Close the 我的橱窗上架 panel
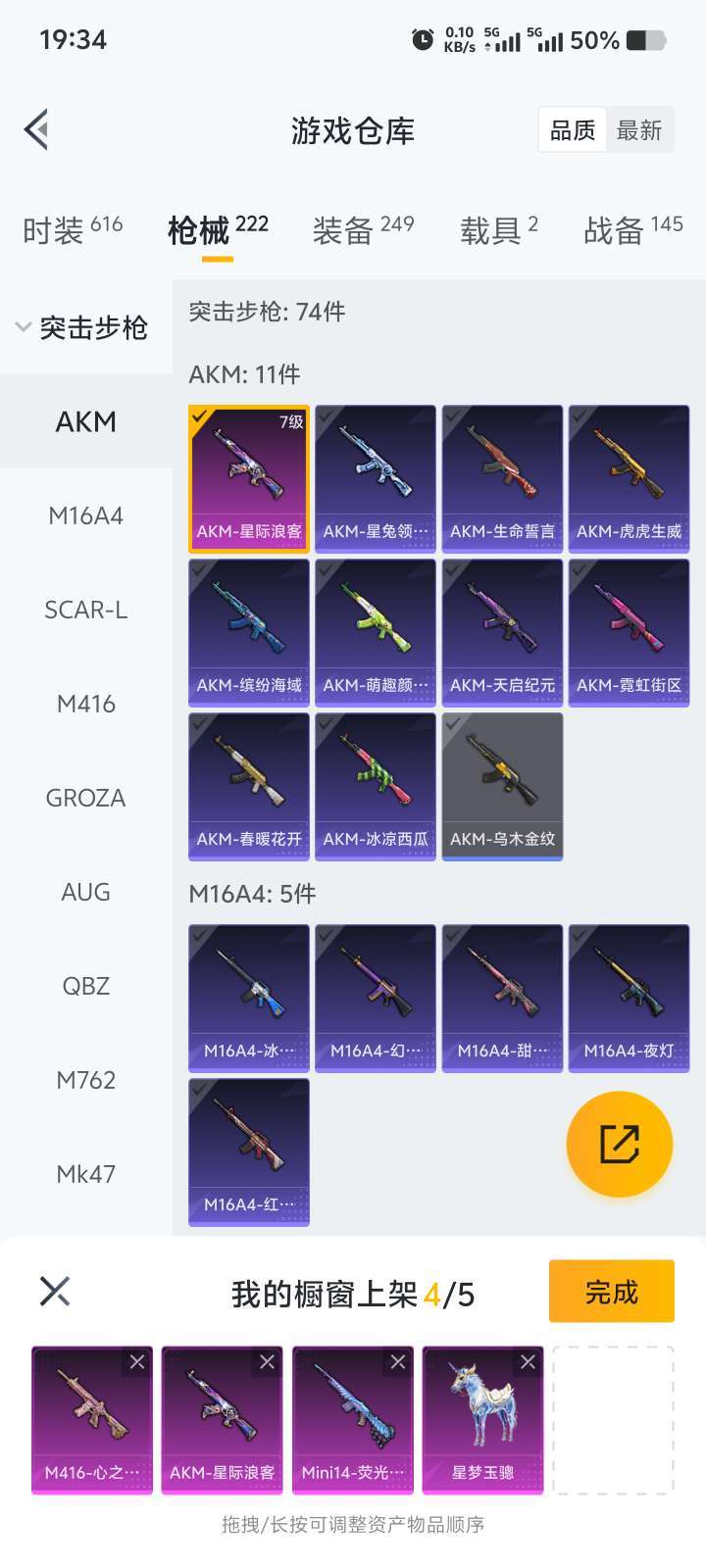 [55, 1291]
